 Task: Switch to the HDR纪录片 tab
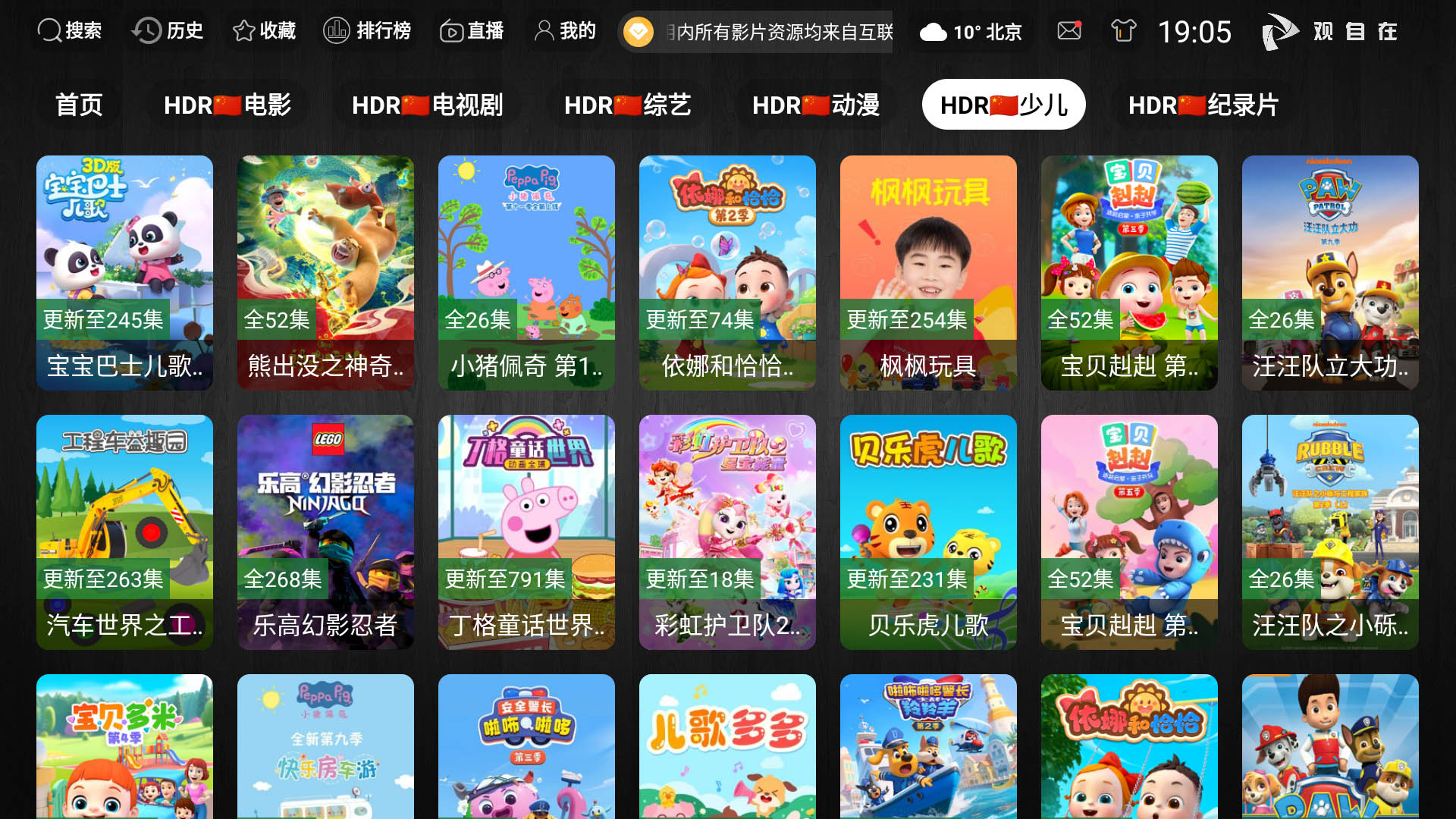pyautogui.click(x=1203, y=105)
